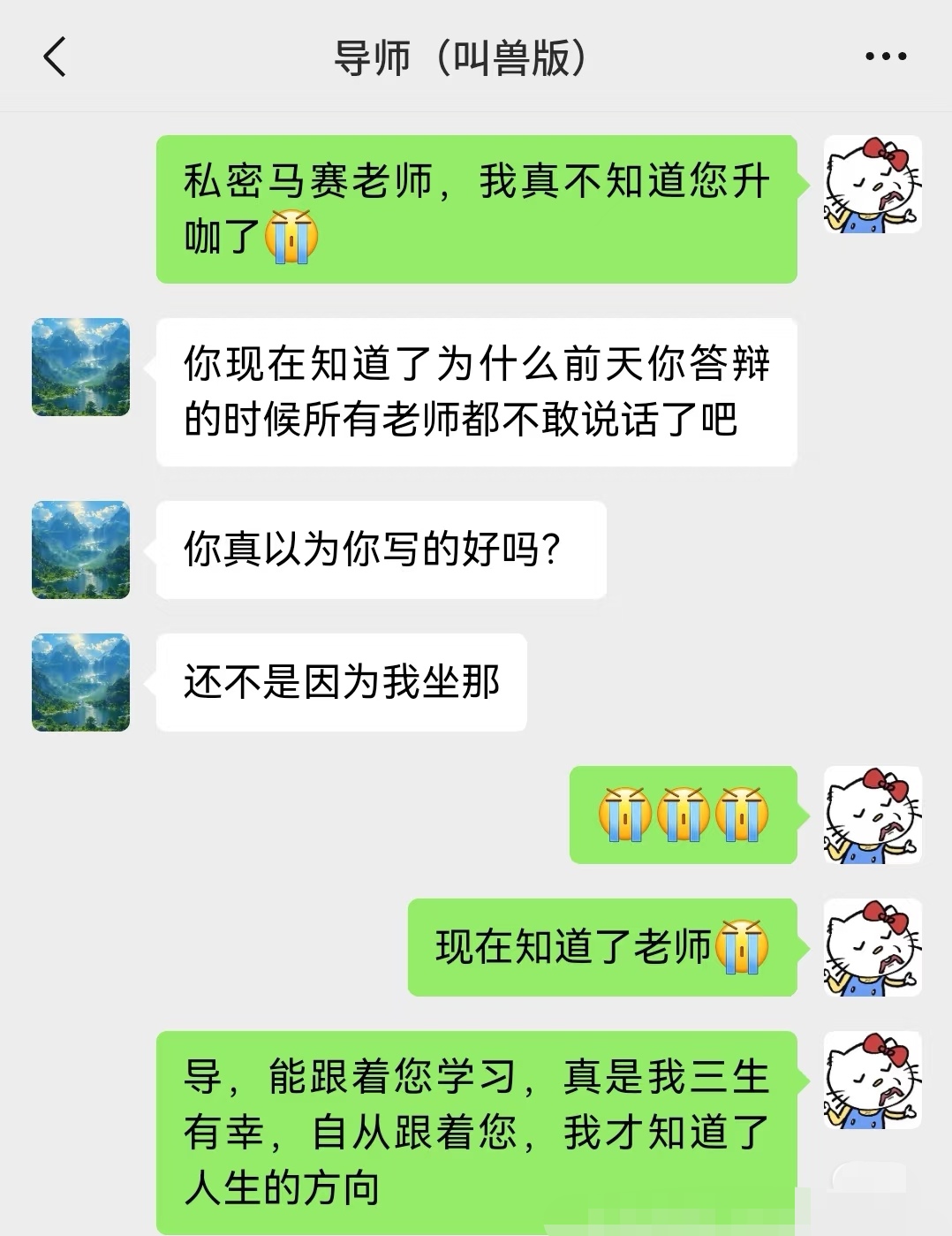Tap the kitty avatar beside '私密马赛老师' message
This screenshot has width=952, height=1236.
click(x=873, y=184)
